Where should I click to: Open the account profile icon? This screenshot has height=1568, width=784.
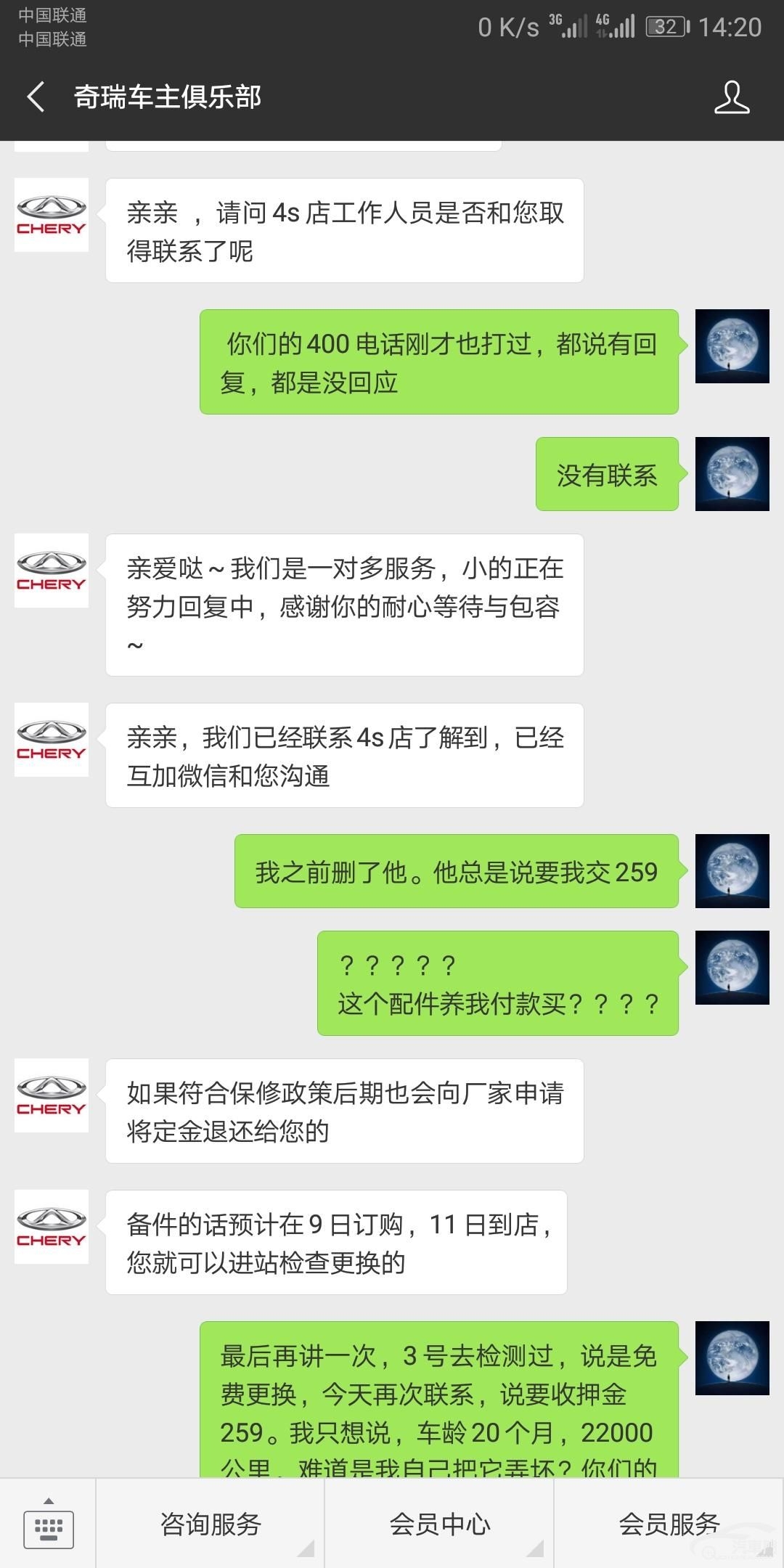click(x=731, y=97)
